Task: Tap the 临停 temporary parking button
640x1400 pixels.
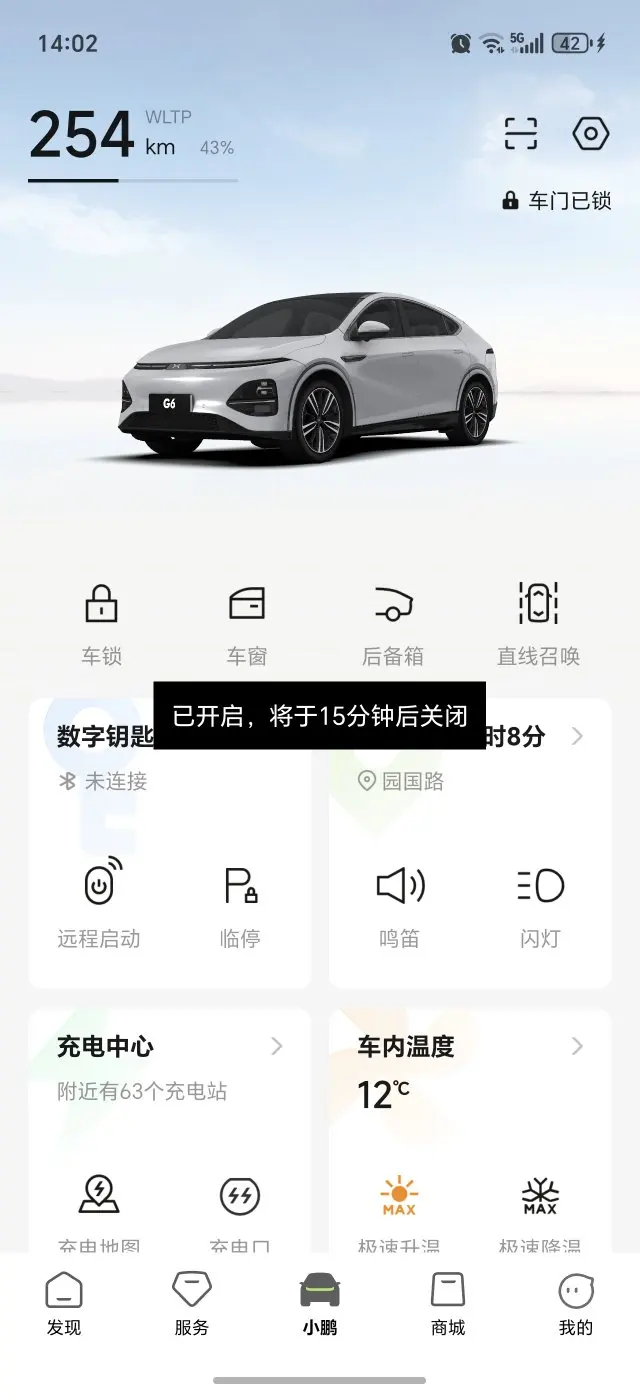Action: (240, 903)
